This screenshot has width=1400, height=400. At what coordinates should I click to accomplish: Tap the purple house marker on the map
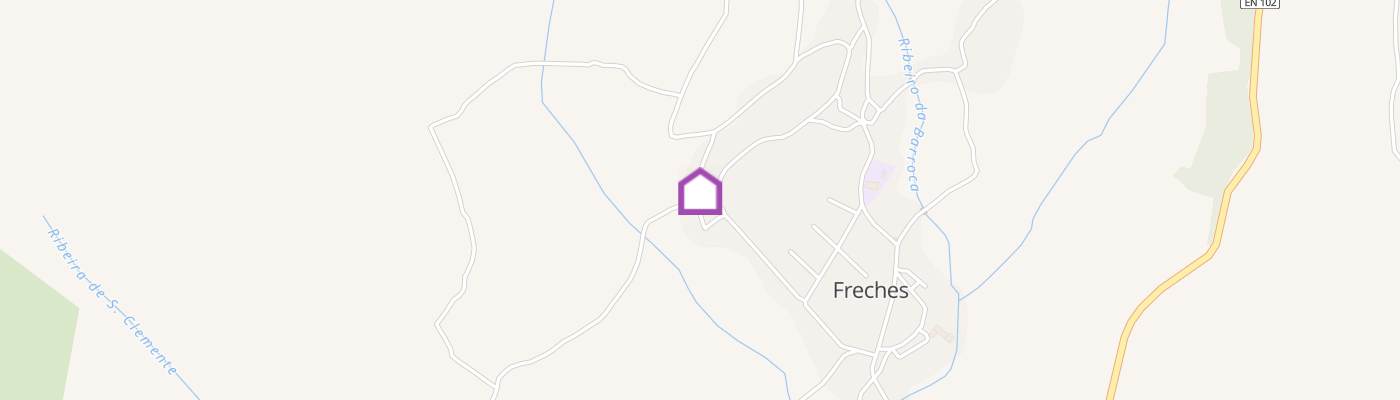(700, 192)
